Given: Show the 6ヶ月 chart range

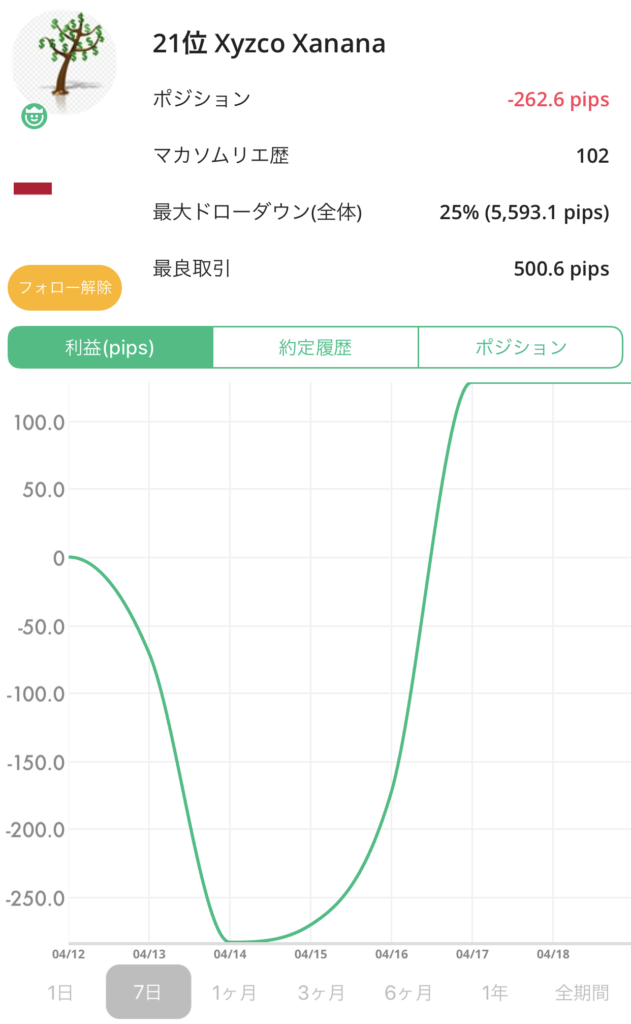Looking at the screenshot, I should click(x=408, y=993).
